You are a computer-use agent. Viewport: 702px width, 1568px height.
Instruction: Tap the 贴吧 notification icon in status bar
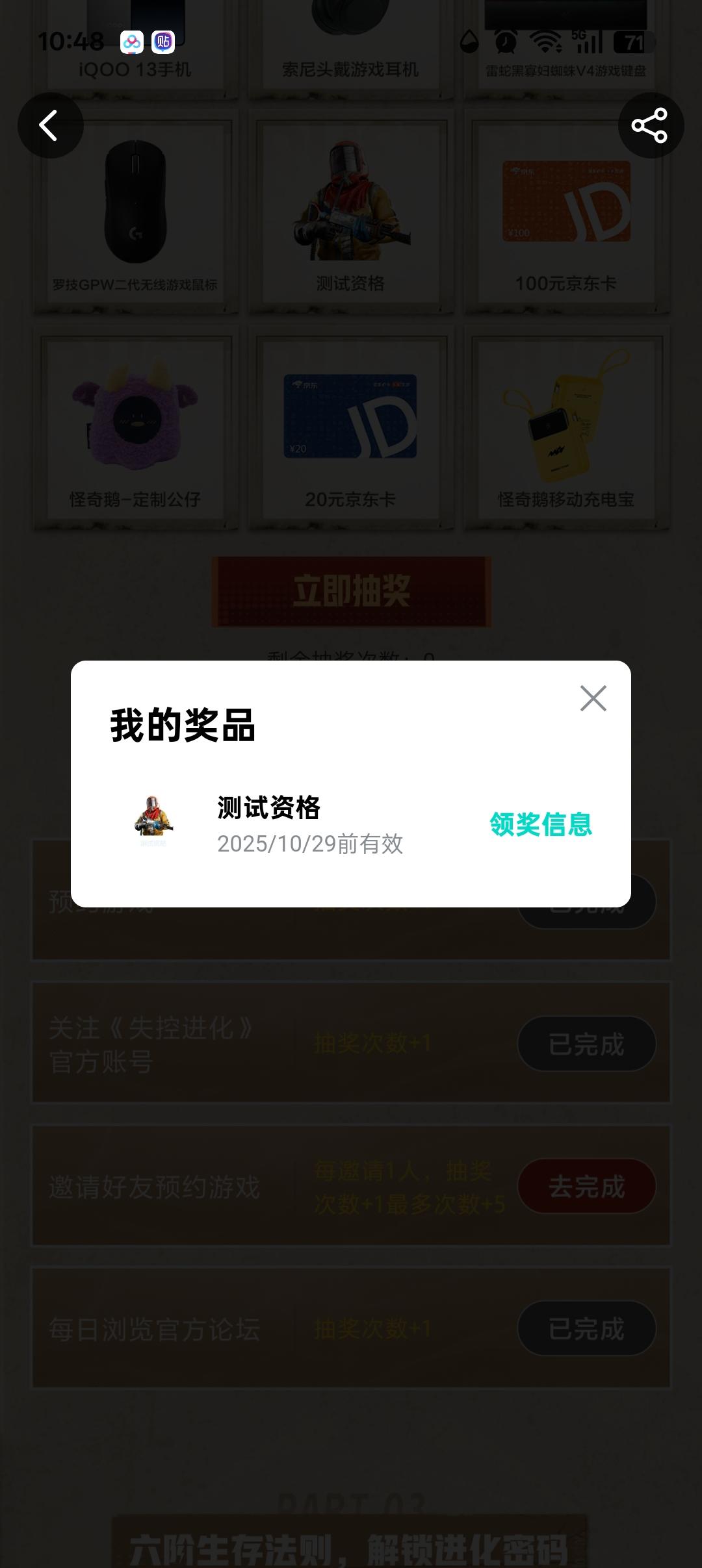162,42
